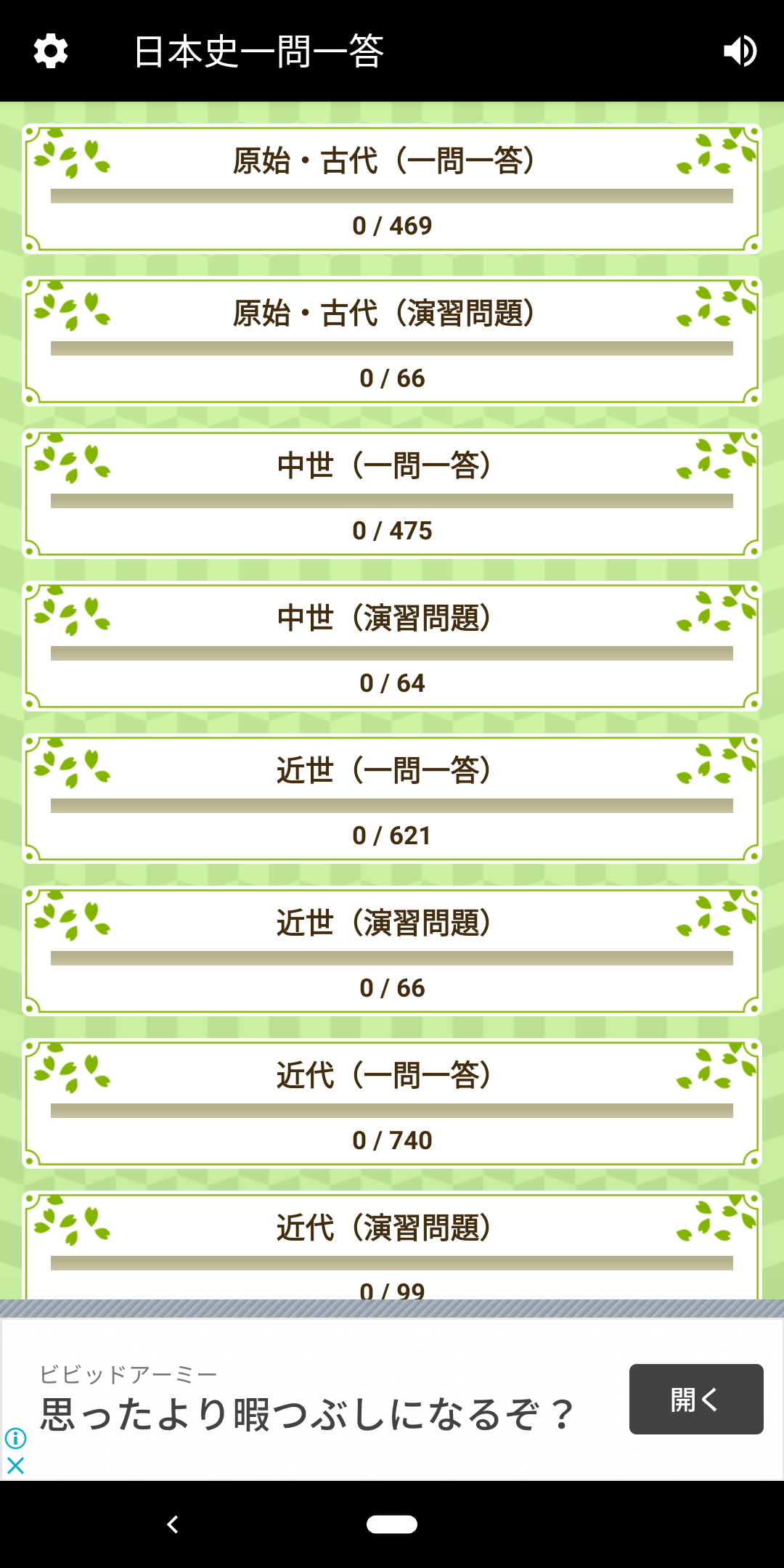The width and height of the screenshot is (784, 1568).
Task: Open 原始・古代（一問一答）quiz set
Action: [392, 189]
